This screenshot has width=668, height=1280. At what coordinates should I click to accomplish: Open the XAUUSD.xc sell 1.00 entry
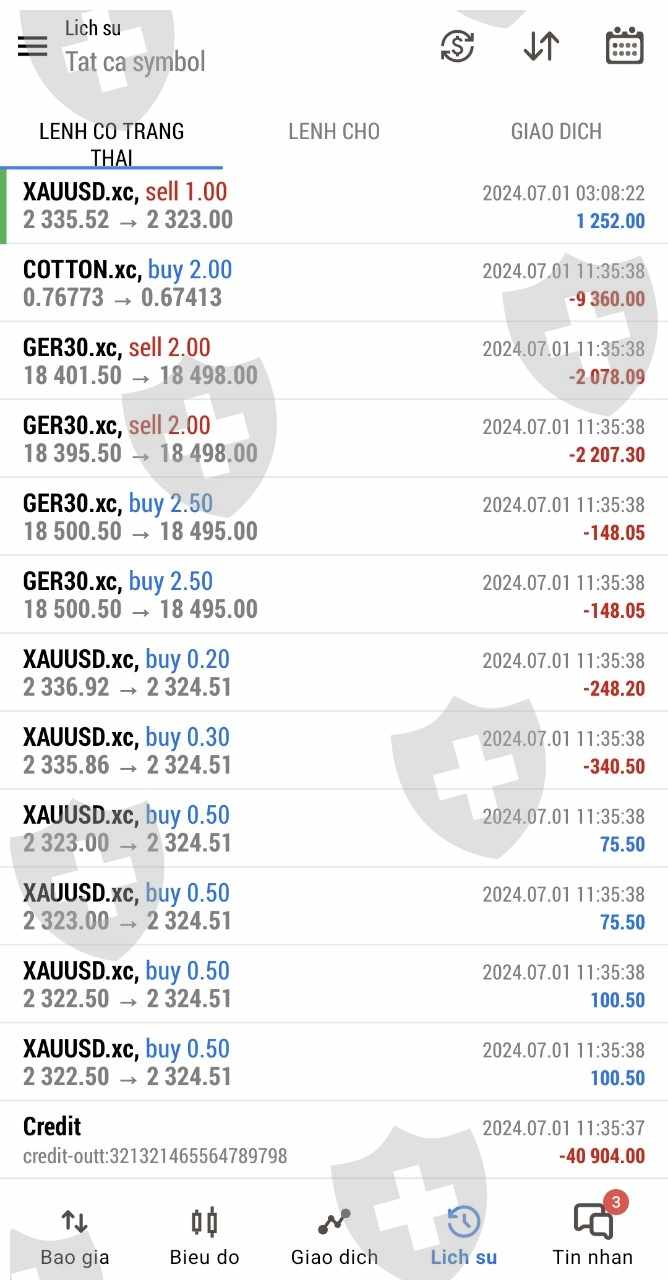(334, 206)
